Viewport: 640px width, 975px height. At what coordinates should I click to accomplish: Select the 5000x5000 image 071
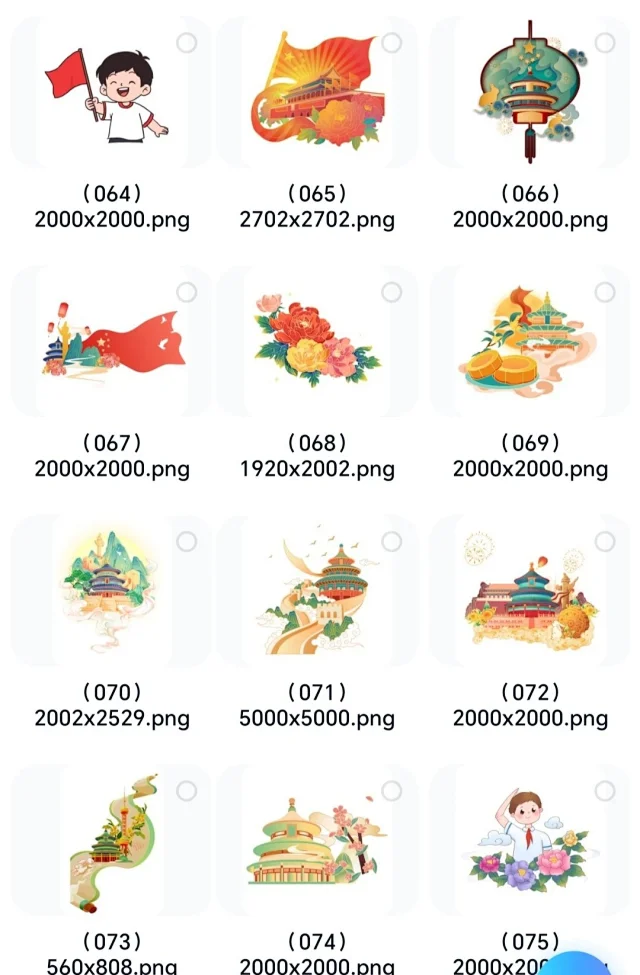(x=392, y=541)
